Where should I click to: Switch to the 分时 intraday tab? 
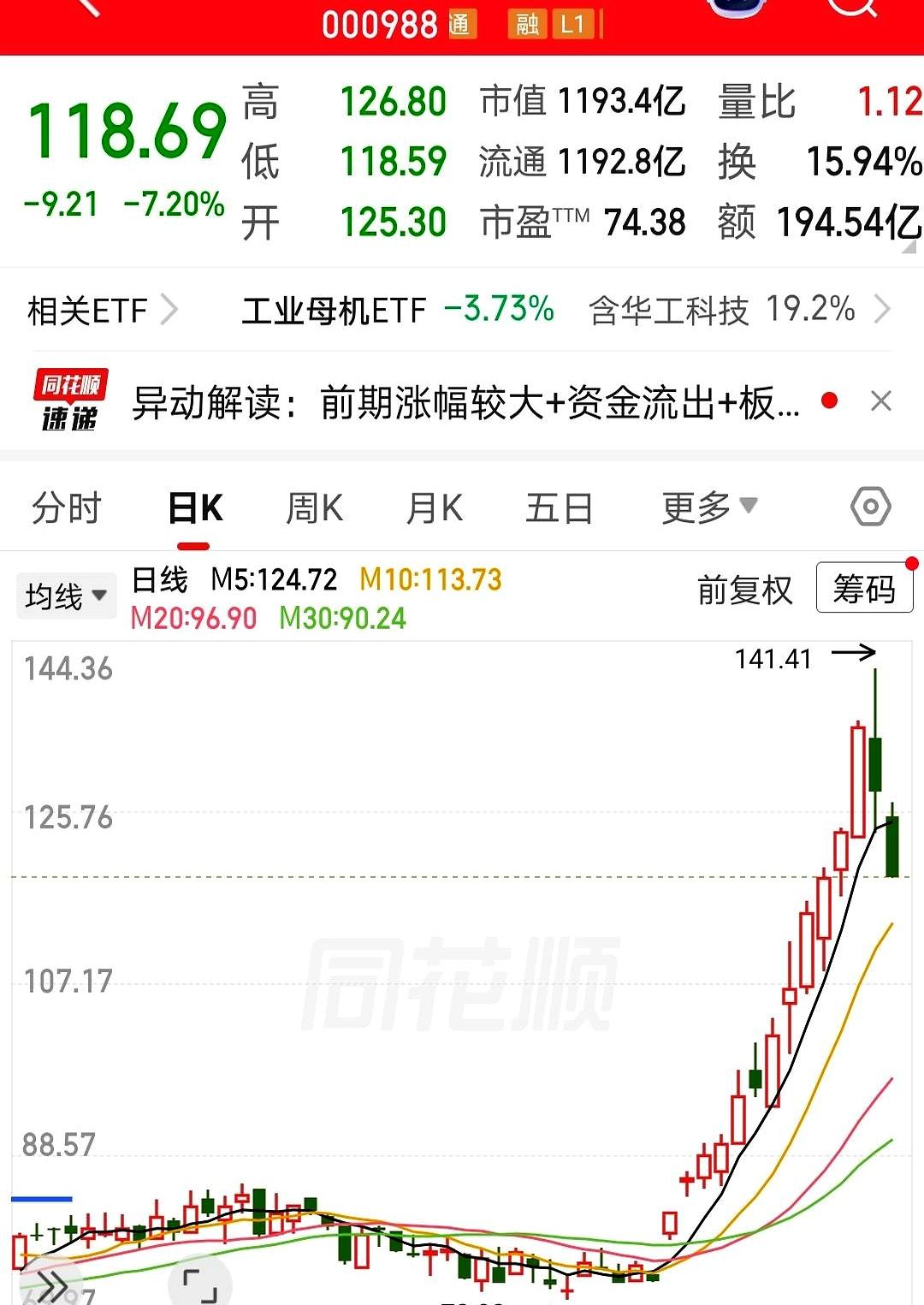point(66,507)
